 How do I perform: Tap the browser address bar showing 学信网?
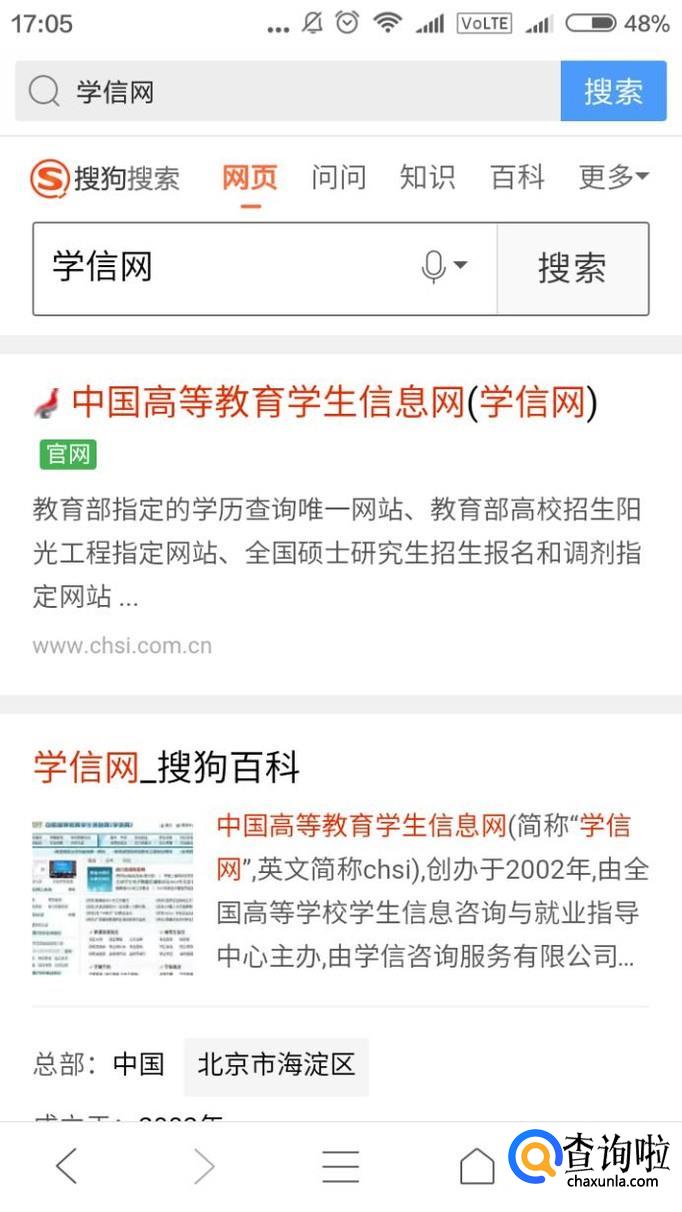click(288, 91)
